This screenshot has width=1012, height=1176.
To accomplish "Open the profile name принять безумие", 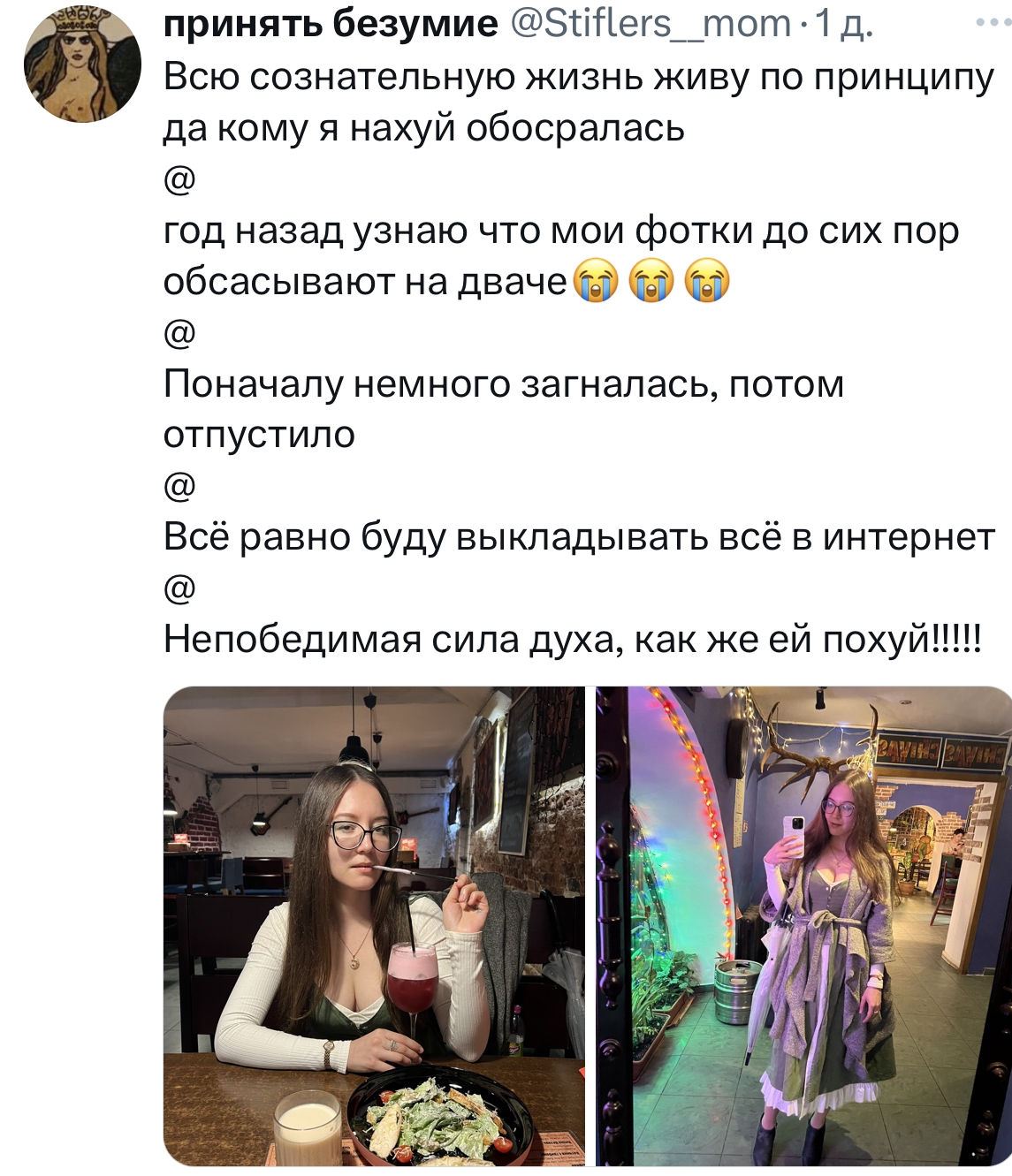I will point(331,24).
